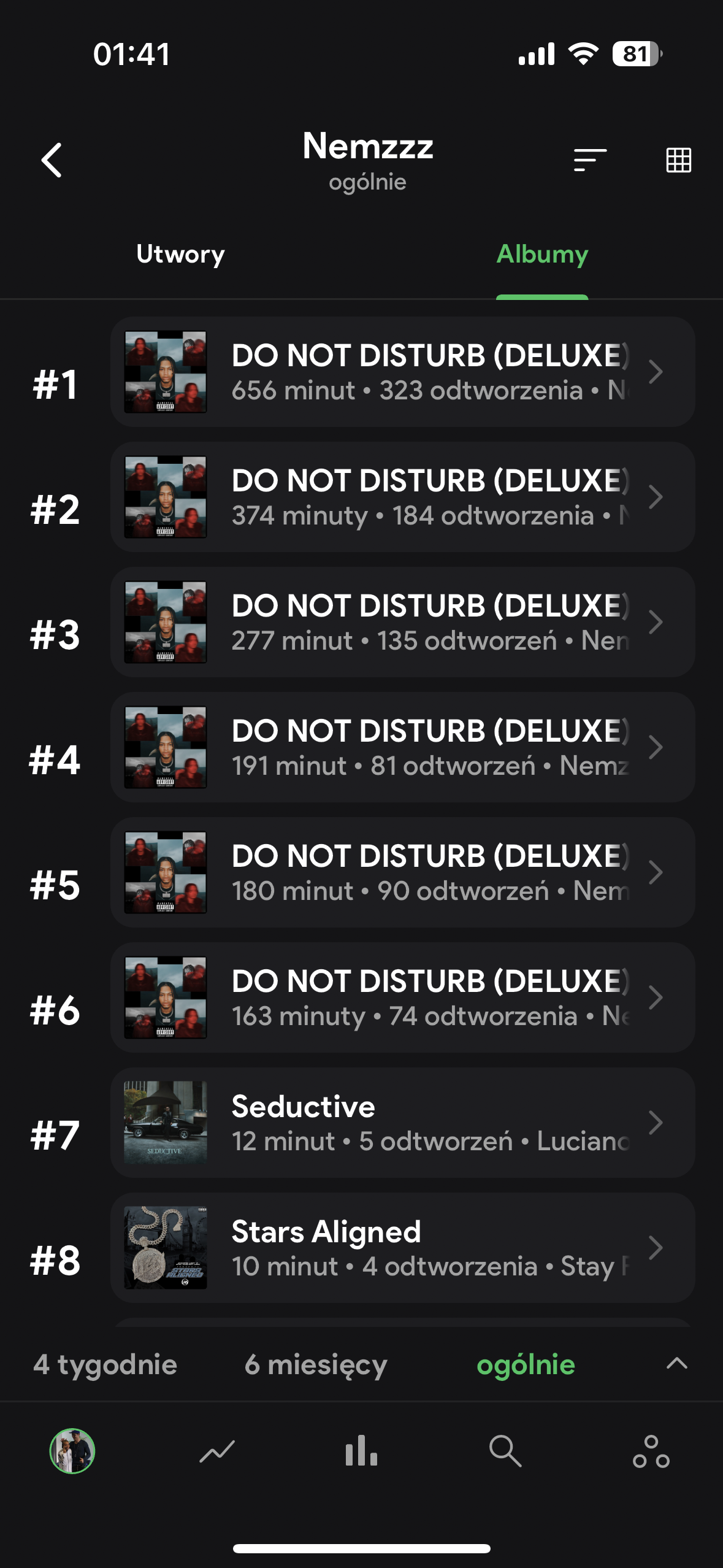
Task: Open album ranked #3 with 277 minut
Action: 402,623
